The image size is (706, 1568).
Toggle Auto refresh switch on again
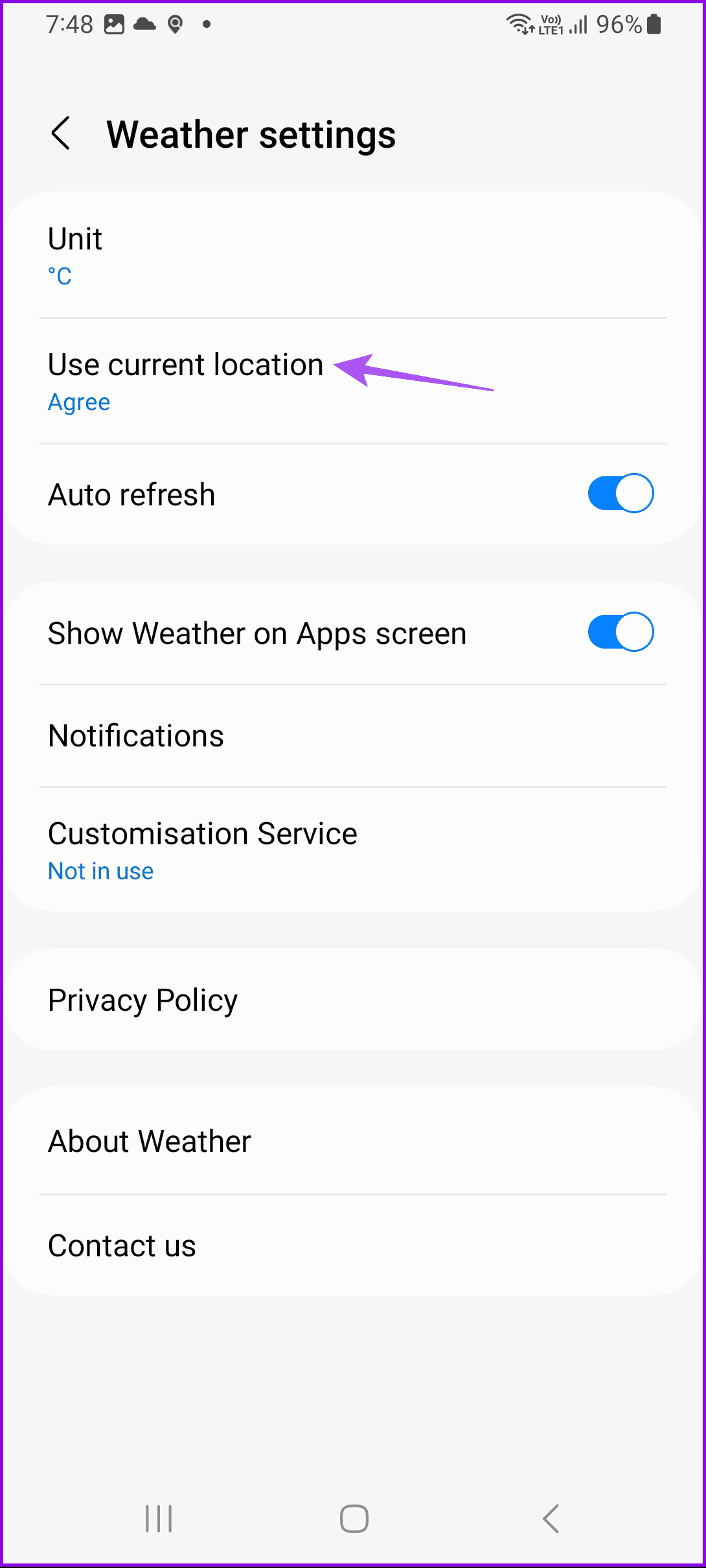(x=619, y=493)
